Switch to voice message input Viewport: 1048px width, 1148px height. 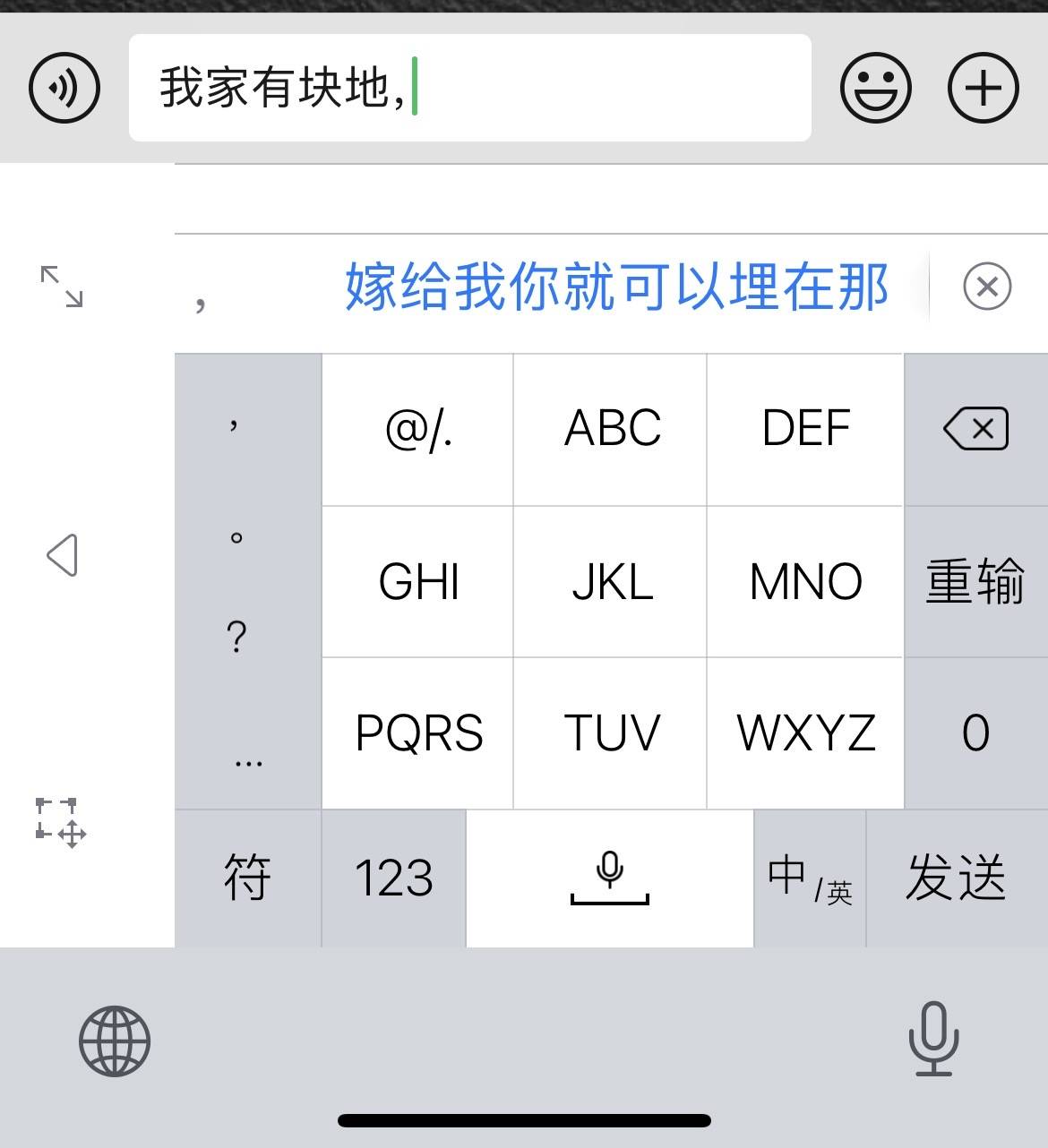click(x=64, y=88)
